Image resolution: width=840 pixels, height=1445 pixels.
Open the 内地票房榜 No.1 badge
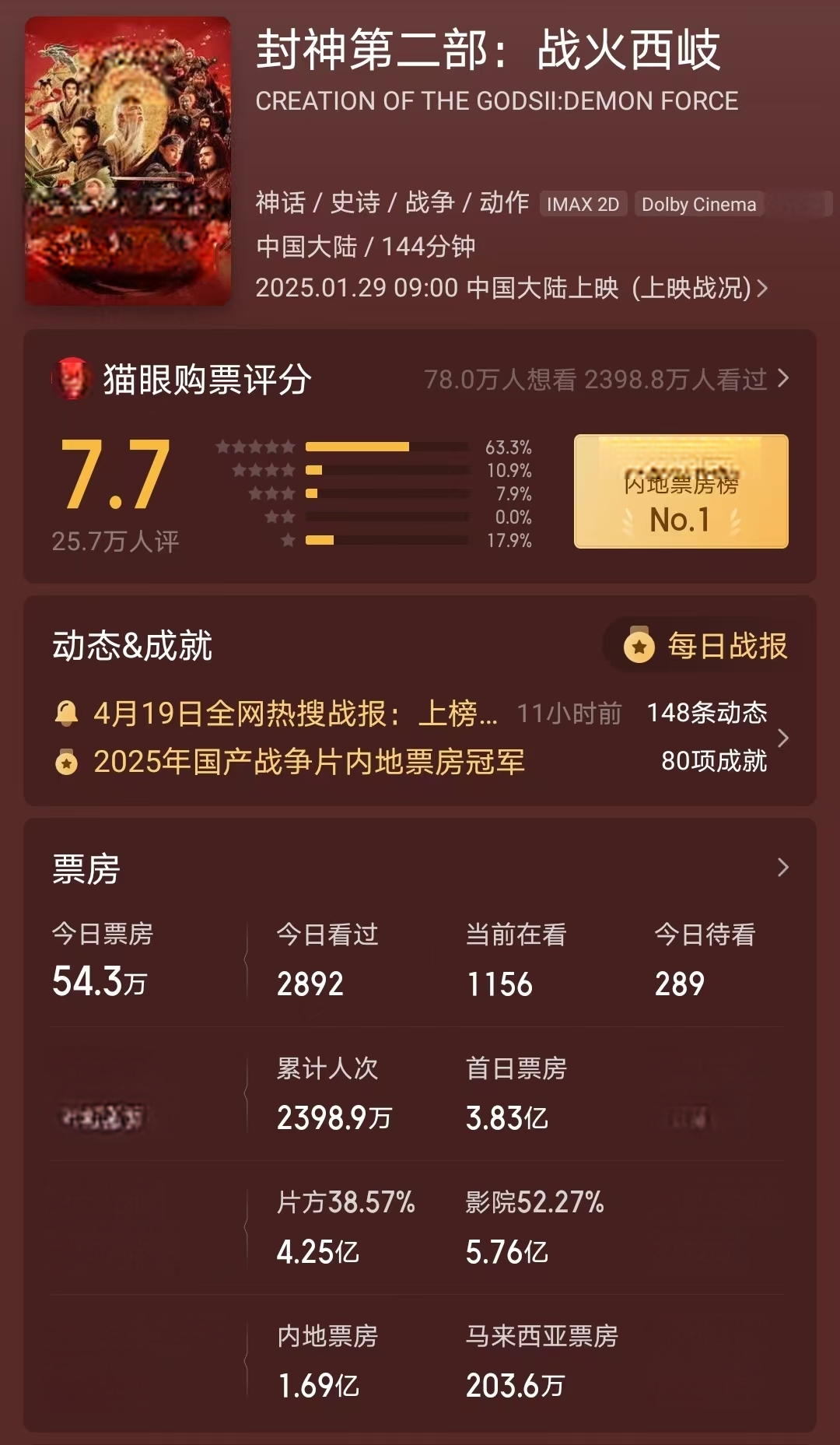(x=681, y=492)
